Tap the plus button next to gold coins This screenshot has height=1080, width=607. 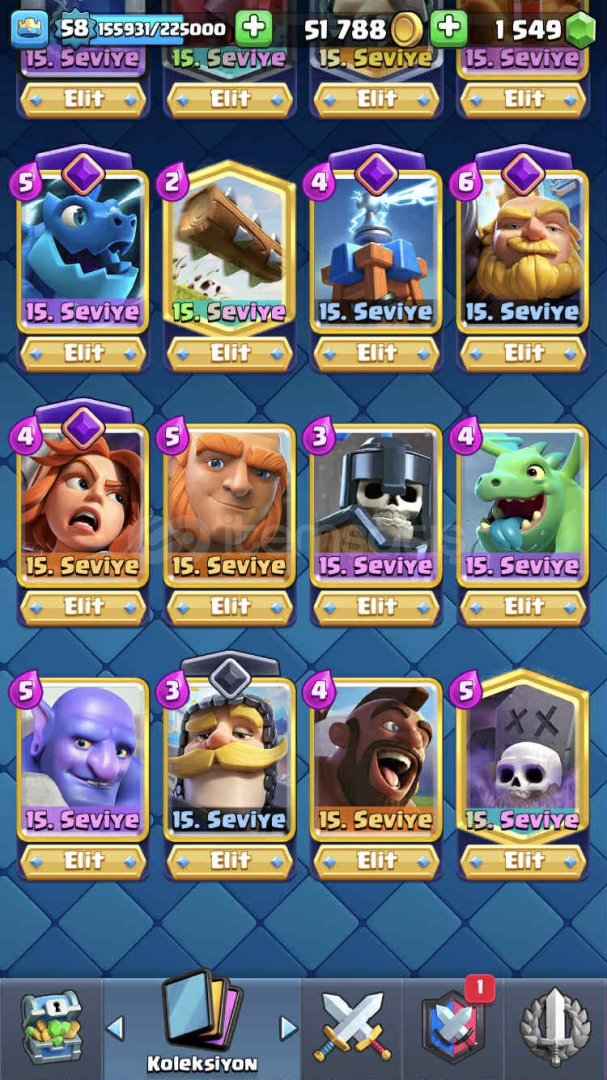click(x=449, y=28)
